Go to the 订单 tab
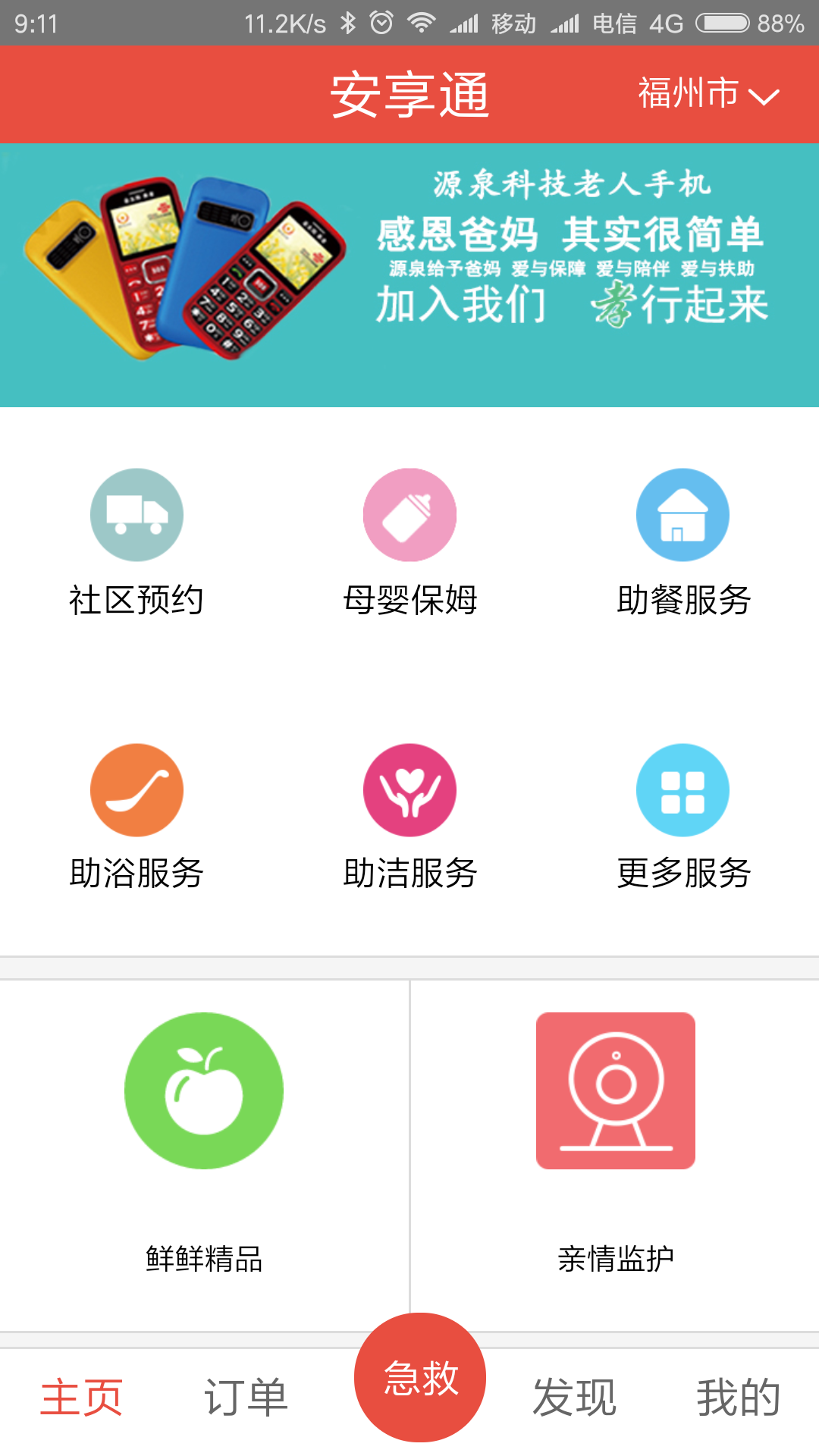819x1456 pixels. pyautogui.click(x=246, y=1397)
